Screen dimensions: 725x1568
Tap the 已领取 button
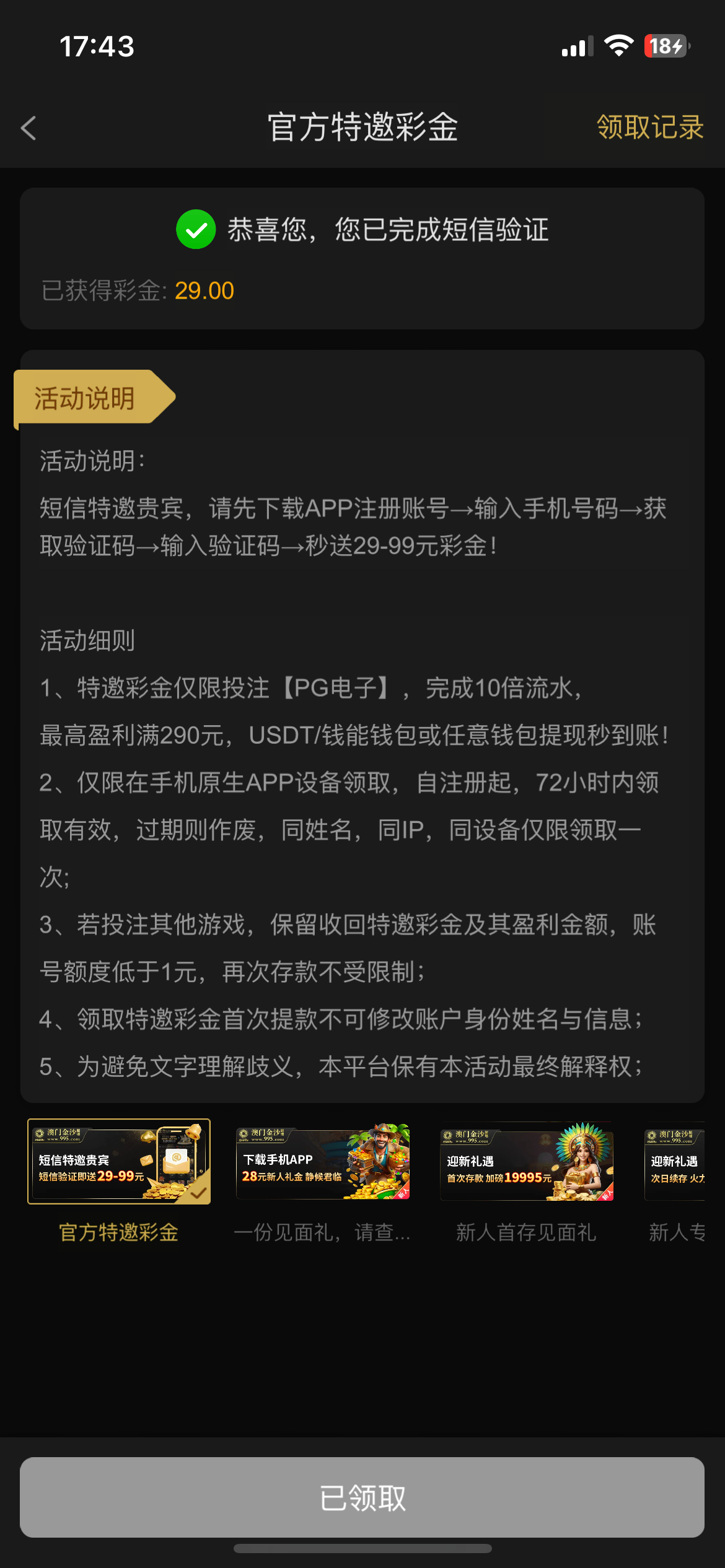(x=362, y=1497)
